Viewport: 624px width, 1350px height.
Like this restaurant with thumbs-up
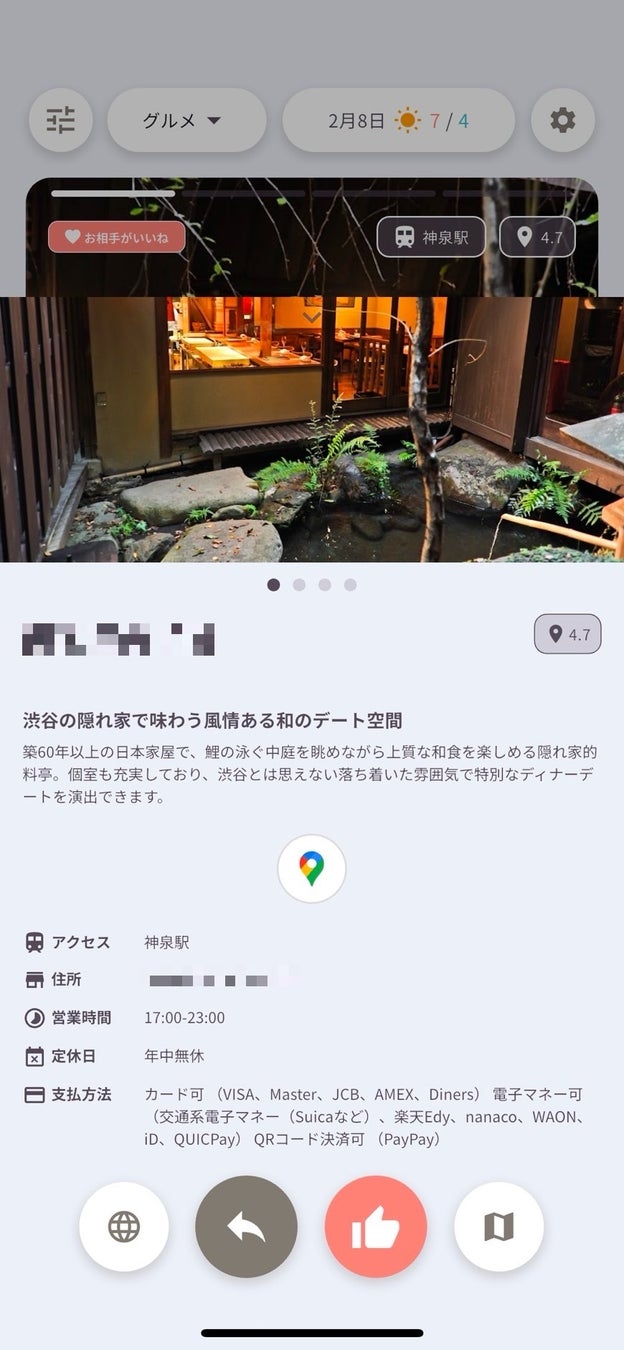(x=376, y=1226)
